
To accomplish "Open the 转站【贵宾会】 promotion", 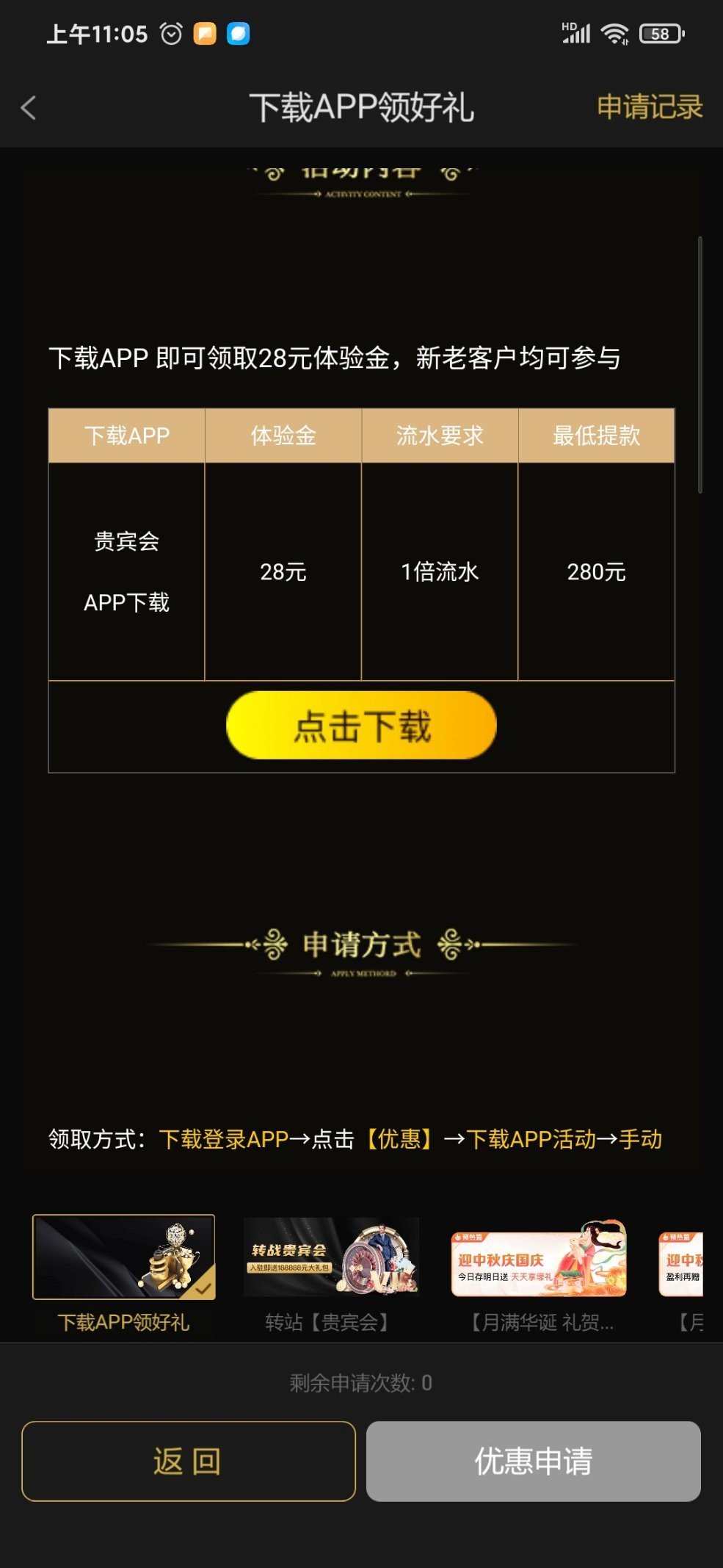I will coord(331,1257).
